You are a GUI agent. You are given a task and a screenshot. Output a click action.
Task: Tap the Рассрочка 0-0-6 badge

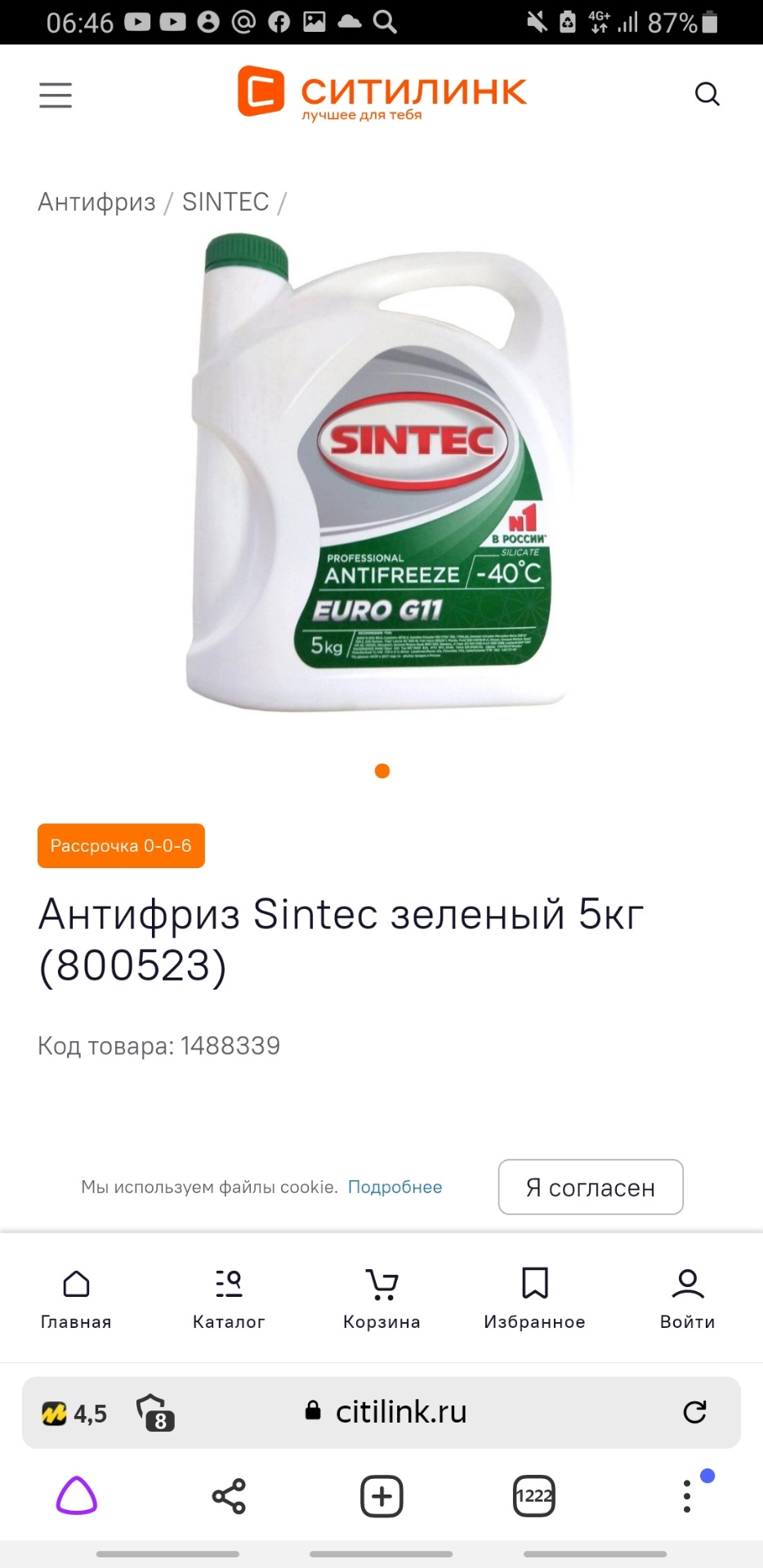(x=121, y=845)
